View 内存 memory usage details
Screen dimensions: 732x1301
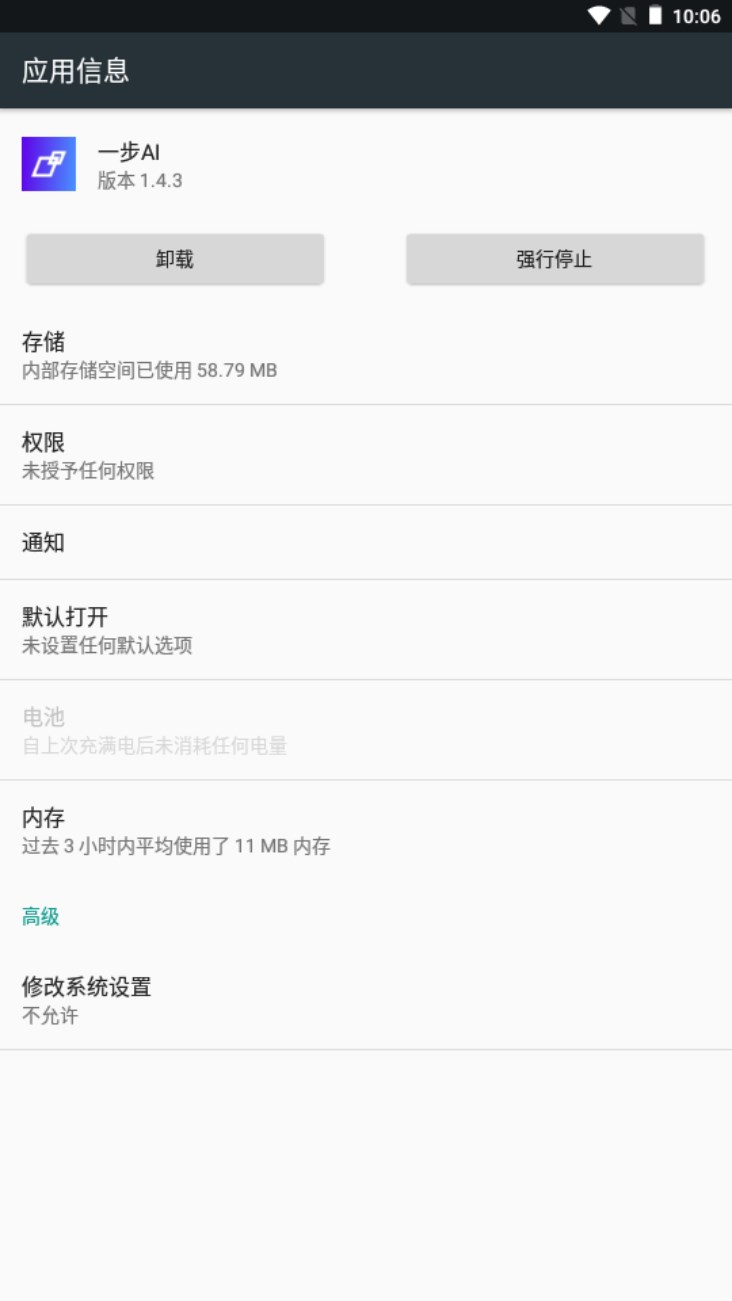(366, 831)
